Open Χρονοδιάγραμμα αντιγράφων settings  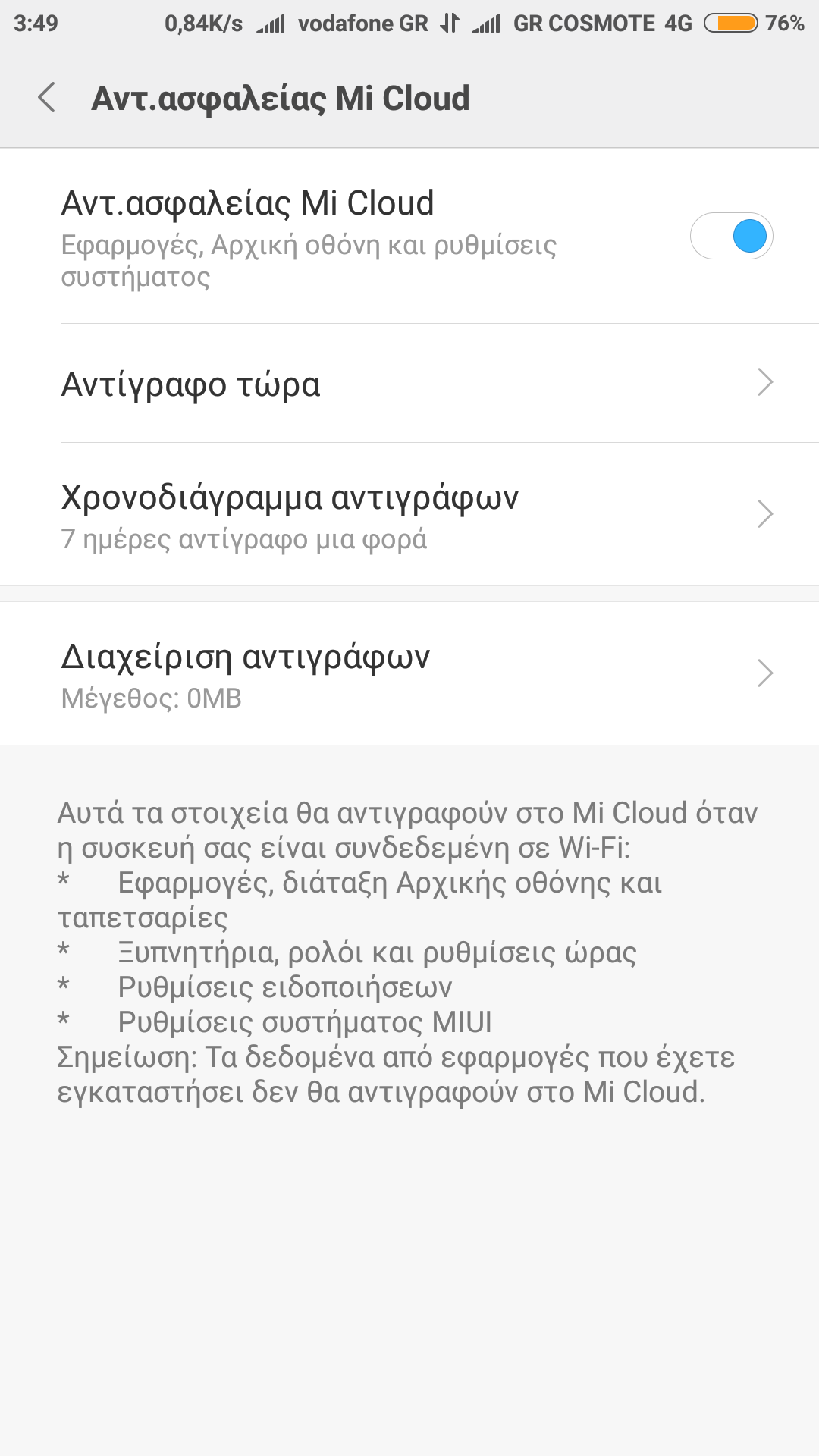pos(409,515)
